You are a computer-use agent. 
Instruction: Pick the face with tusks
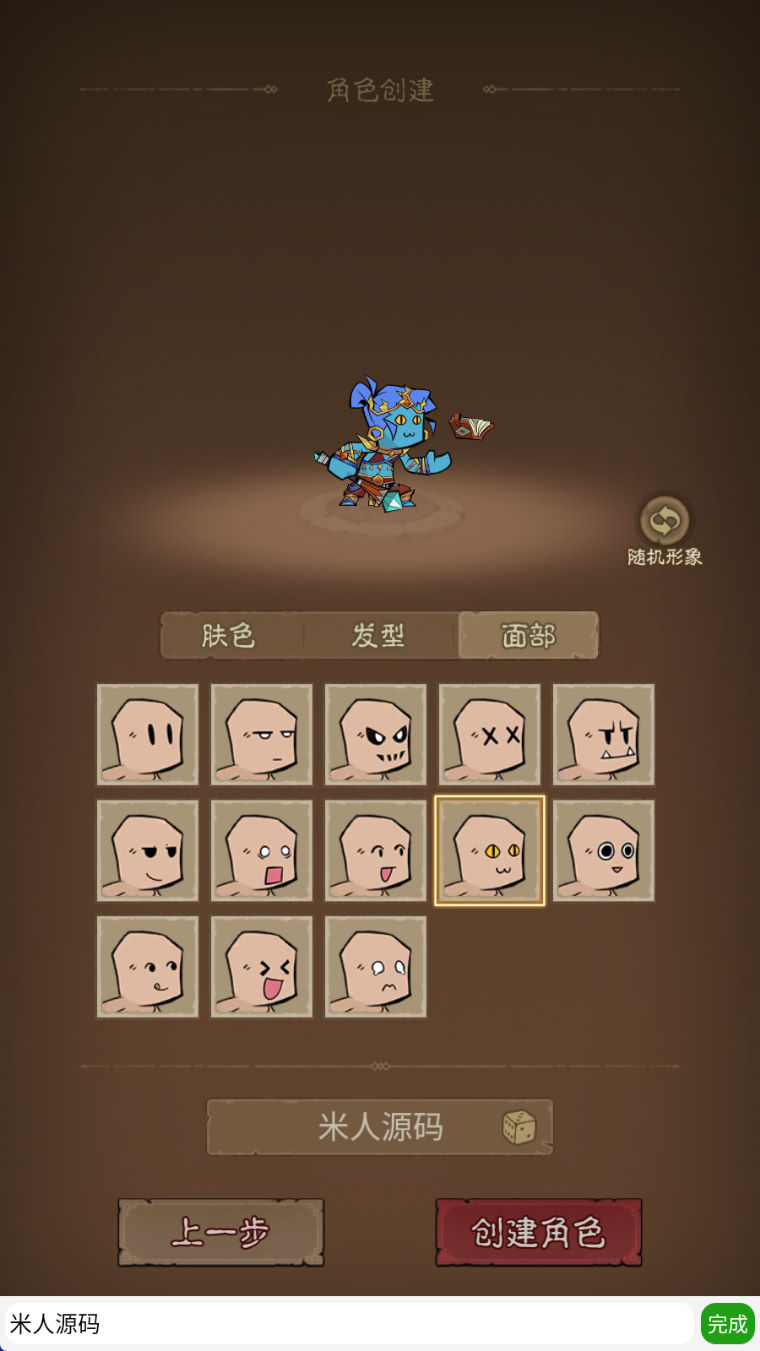(604, 735)
